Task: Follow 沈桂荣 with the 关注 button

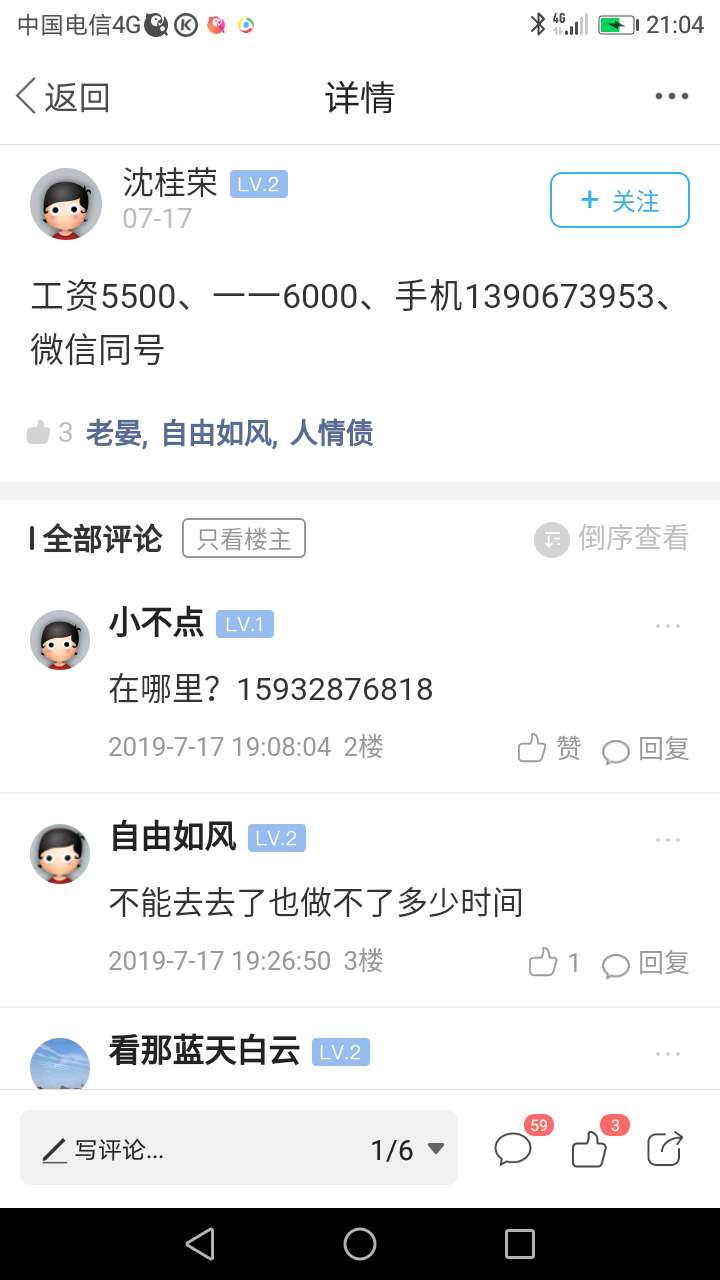Action: [619, 201]
